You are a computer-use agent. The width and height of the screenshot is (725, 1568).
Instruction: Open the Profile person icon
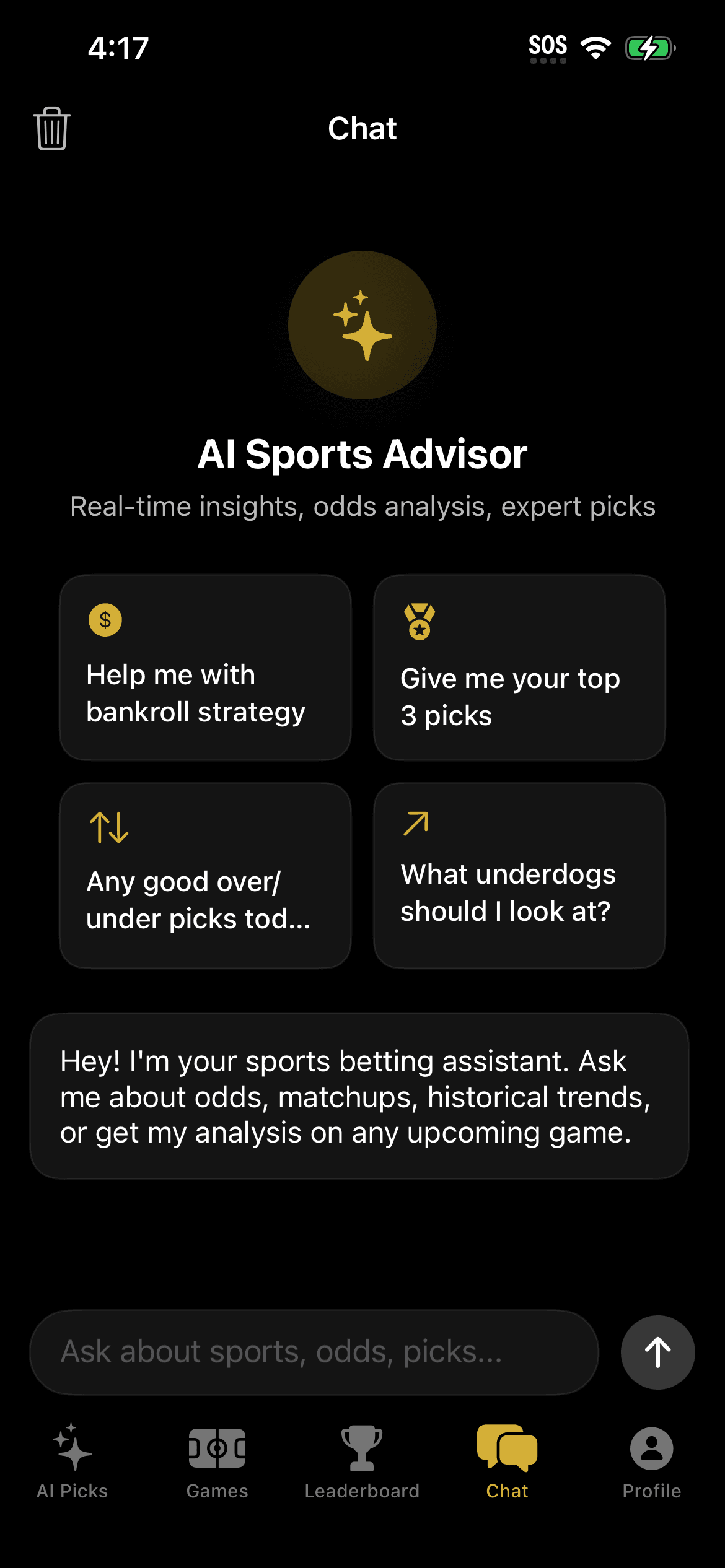tap(651, 1451)
